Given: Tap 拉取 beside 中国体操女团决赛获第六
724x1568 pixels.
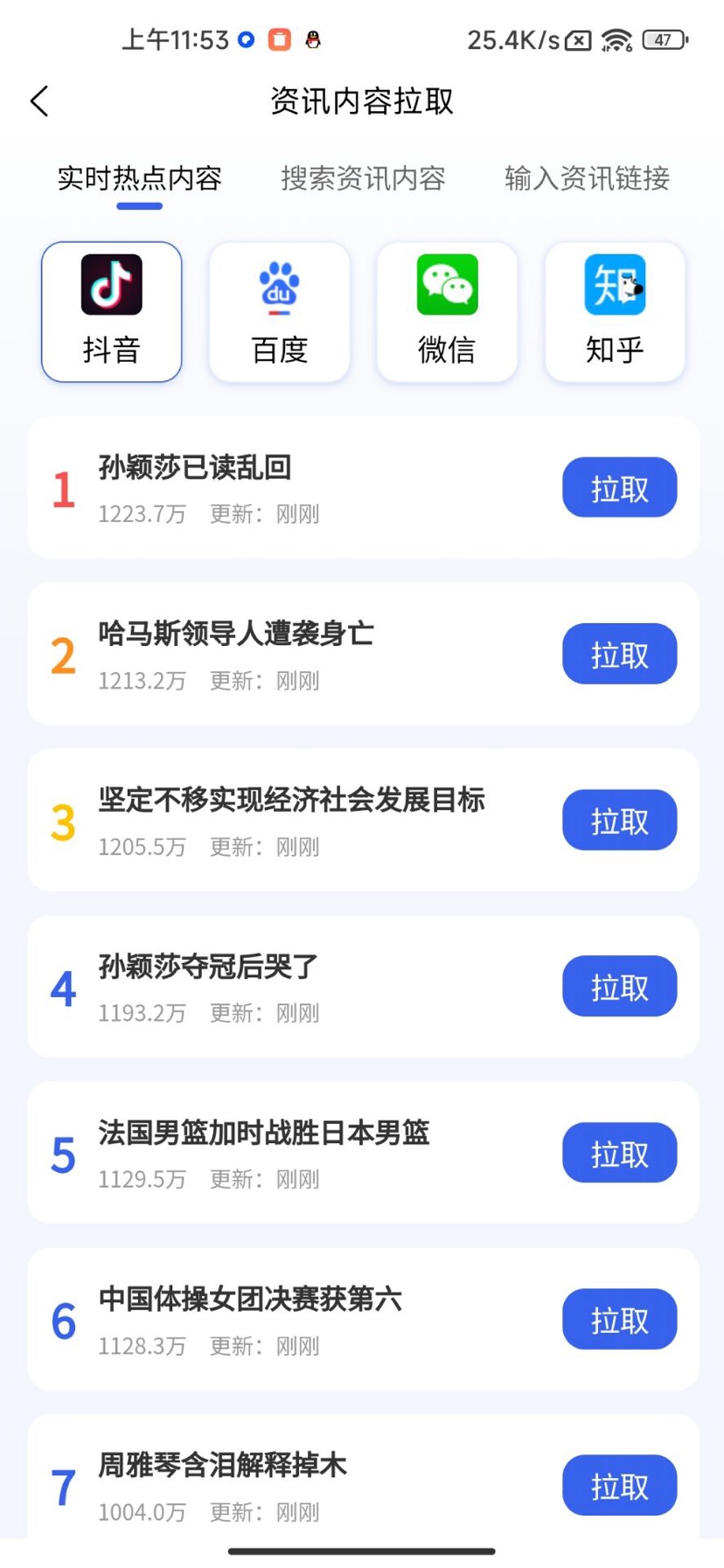Looking at the screenshot, I should point(619,1319).
